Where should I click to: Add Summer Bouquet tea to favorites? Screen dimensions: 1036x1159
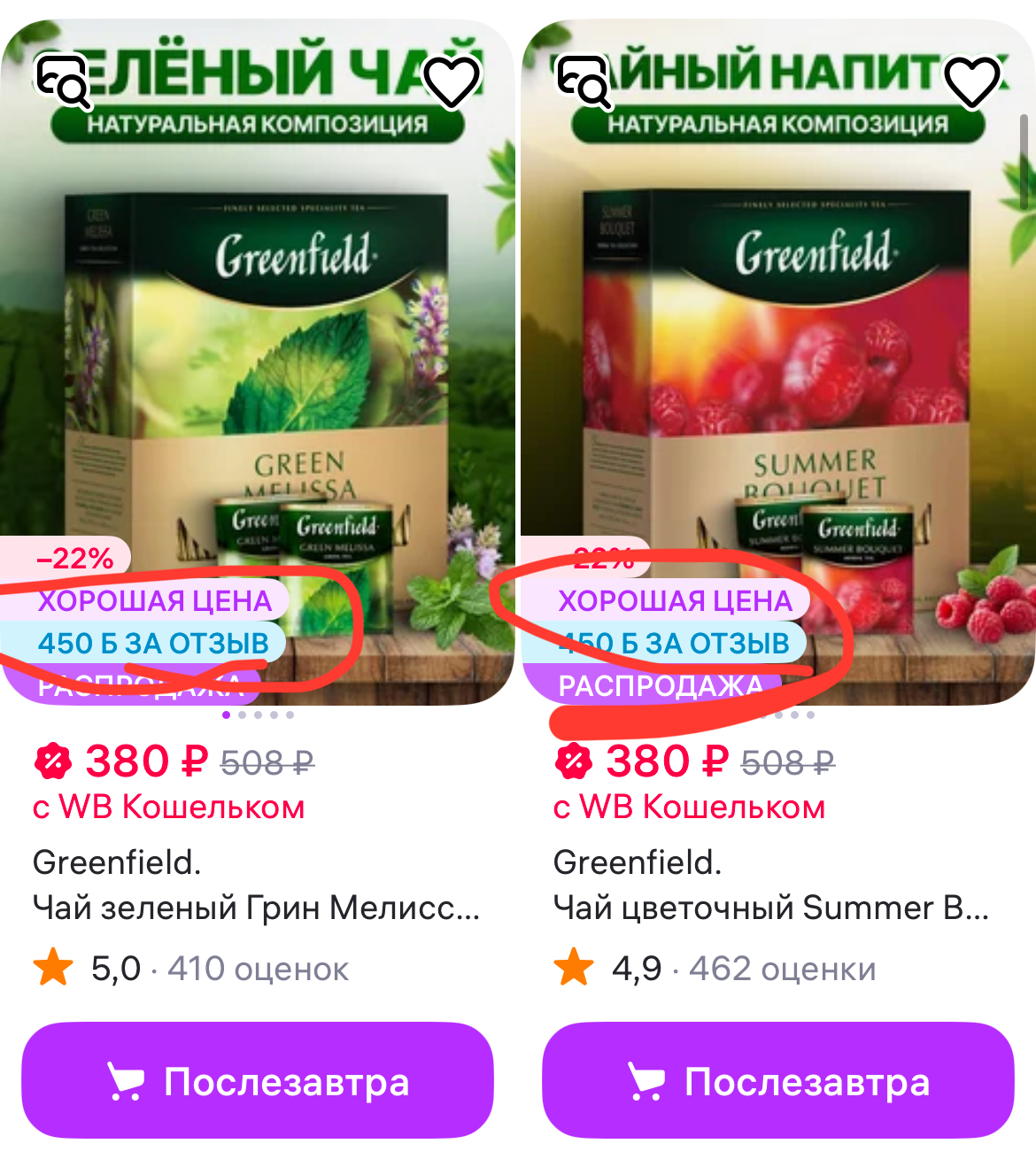(973, 81)
